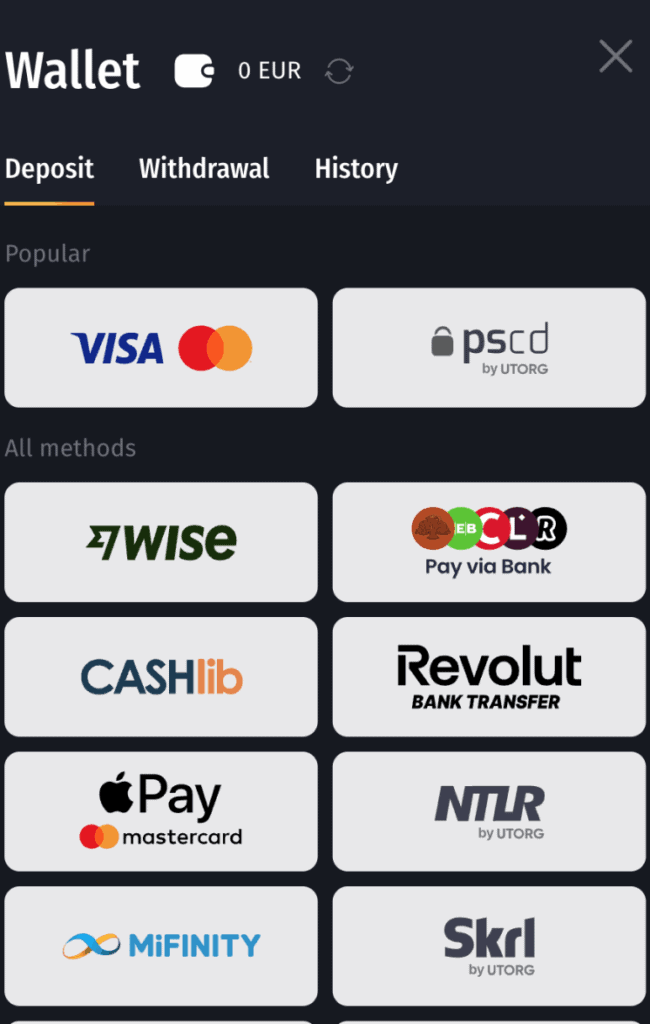Choose Visa Mastercard deposit method
The image size is (650, 1024).
[161, 348]
